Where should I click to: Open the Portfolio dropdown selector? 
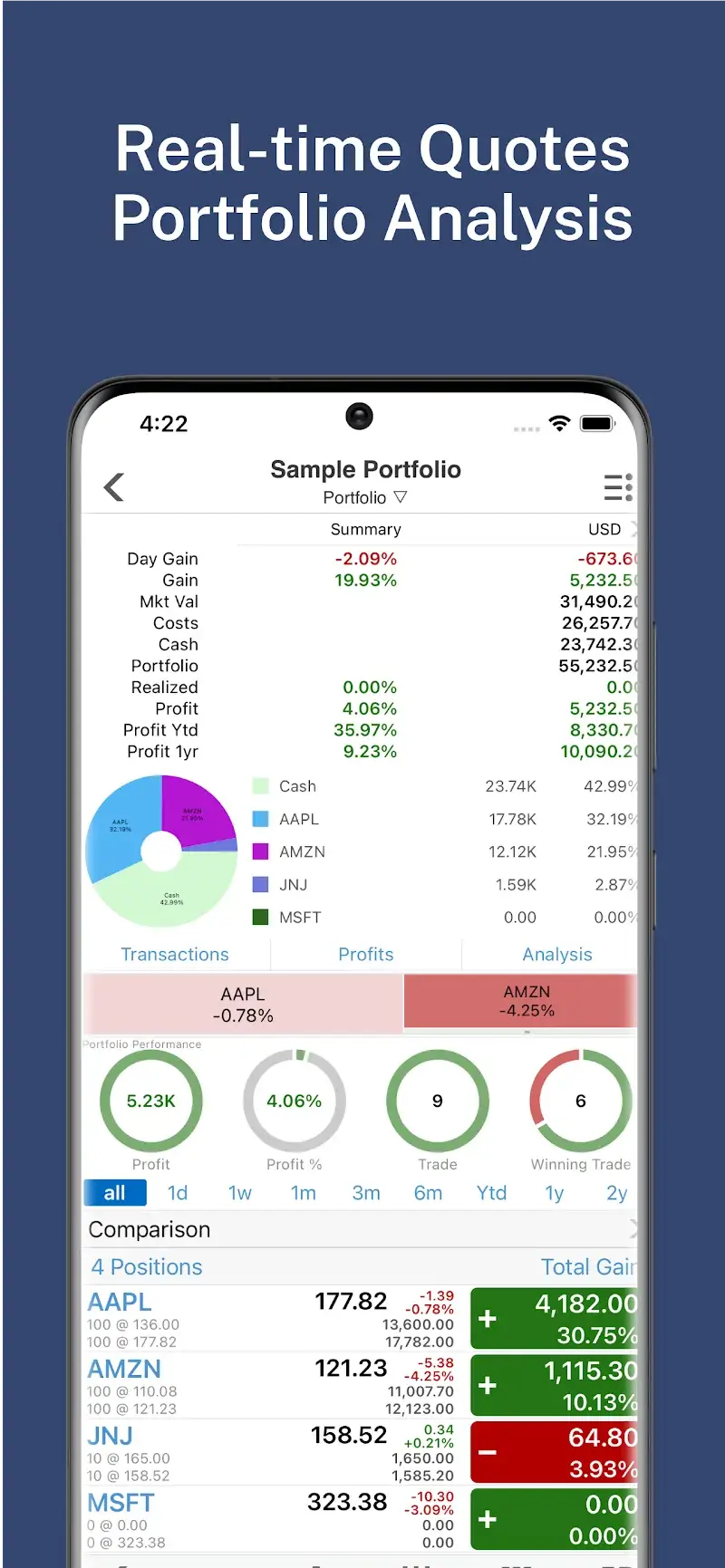tap(364, 497)
